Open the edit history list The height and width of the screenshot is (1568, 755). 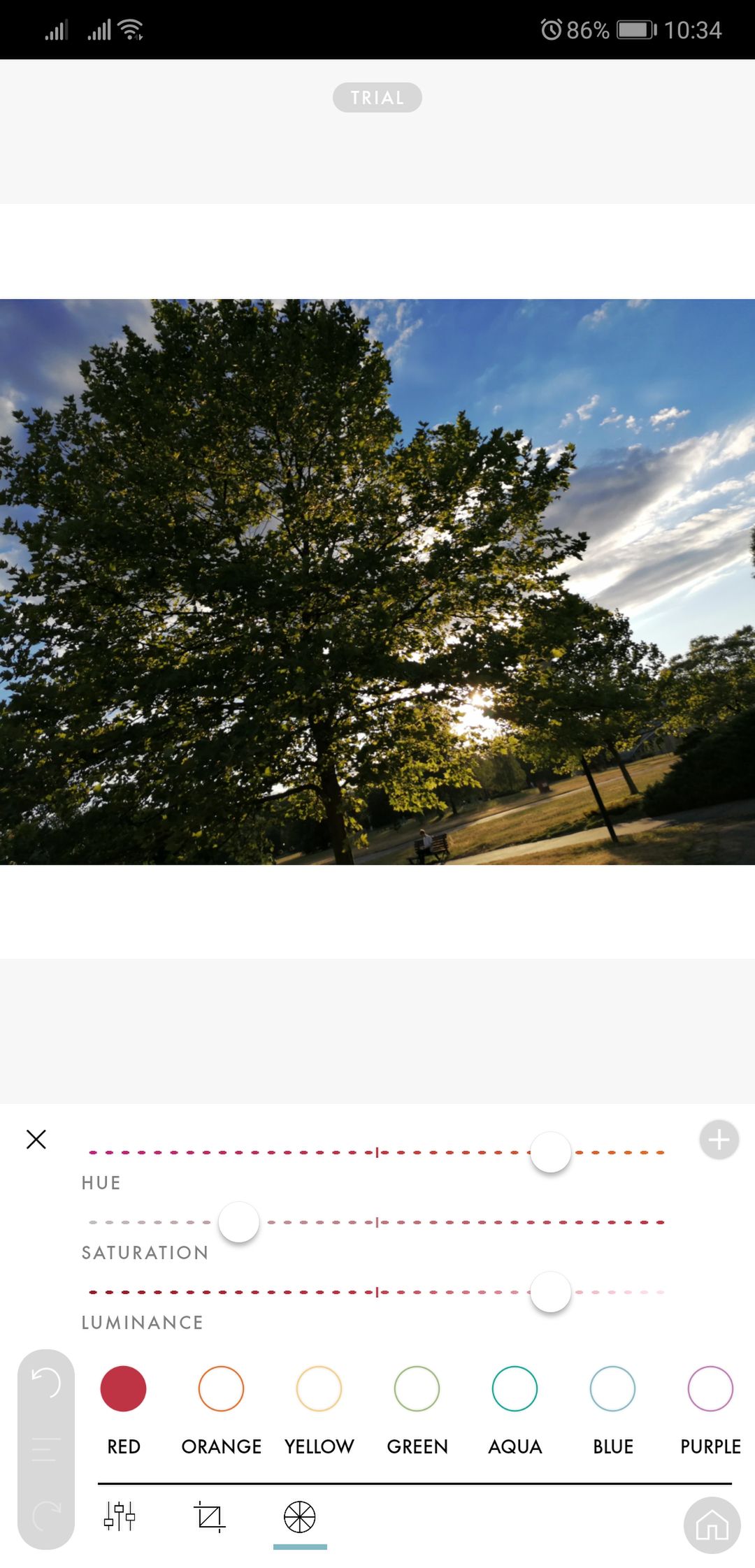46,1450
